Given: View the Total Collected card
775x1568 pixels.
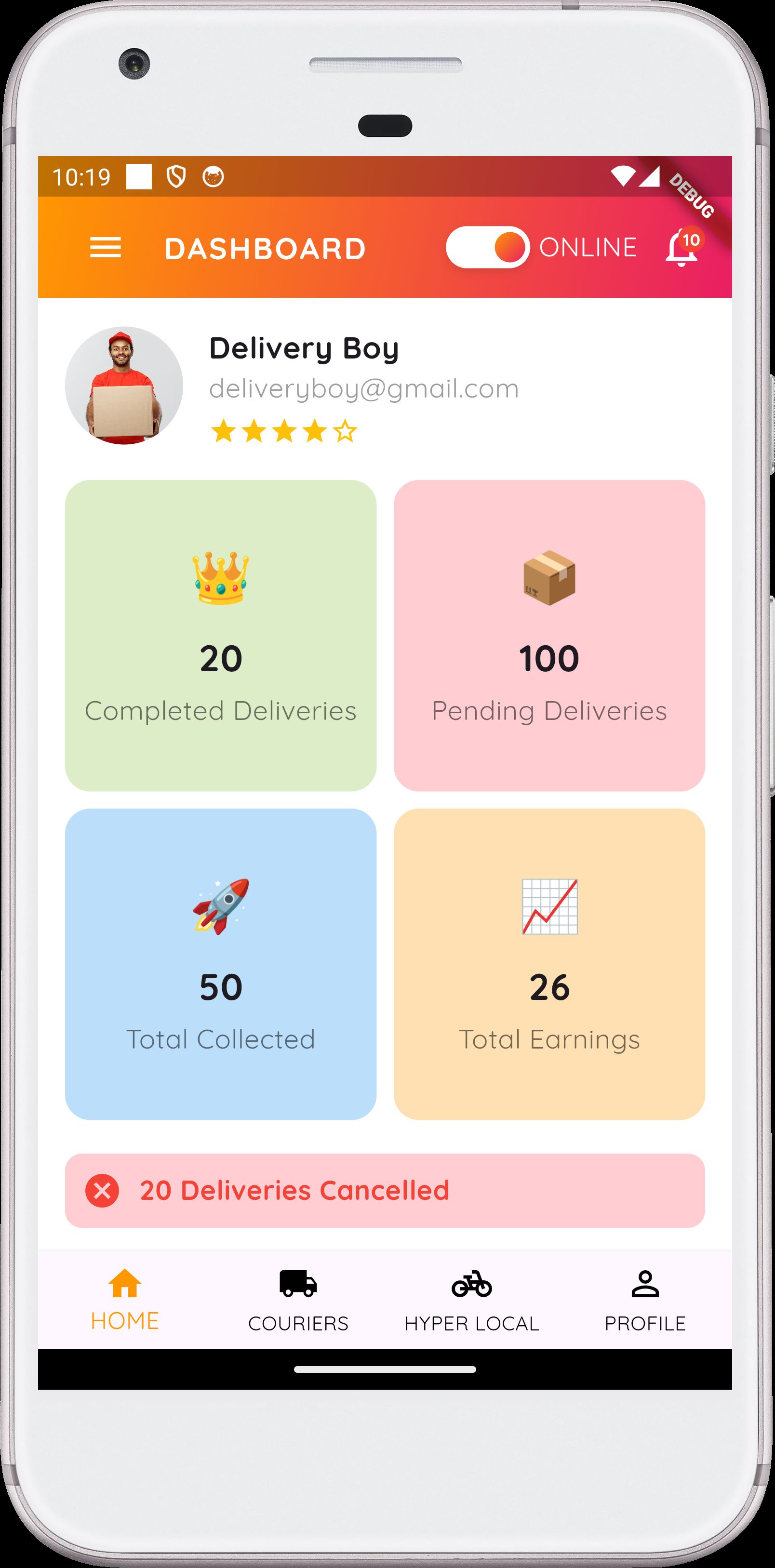Looking at the screenshot, I should 220,964.
